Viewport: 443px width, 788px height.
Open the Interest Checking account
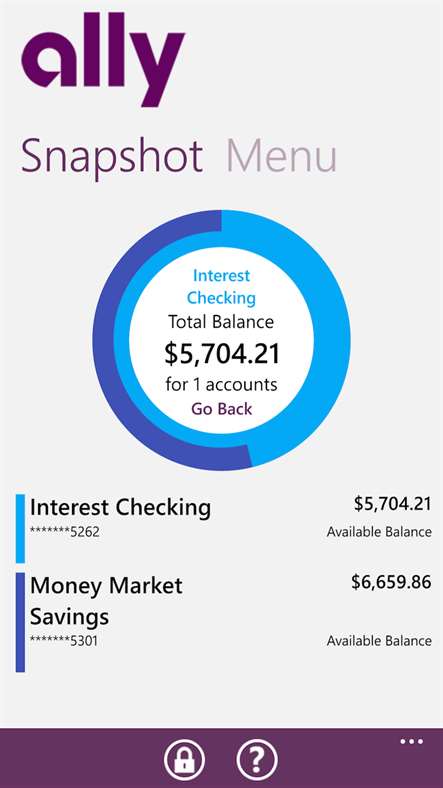pos(224,528)
